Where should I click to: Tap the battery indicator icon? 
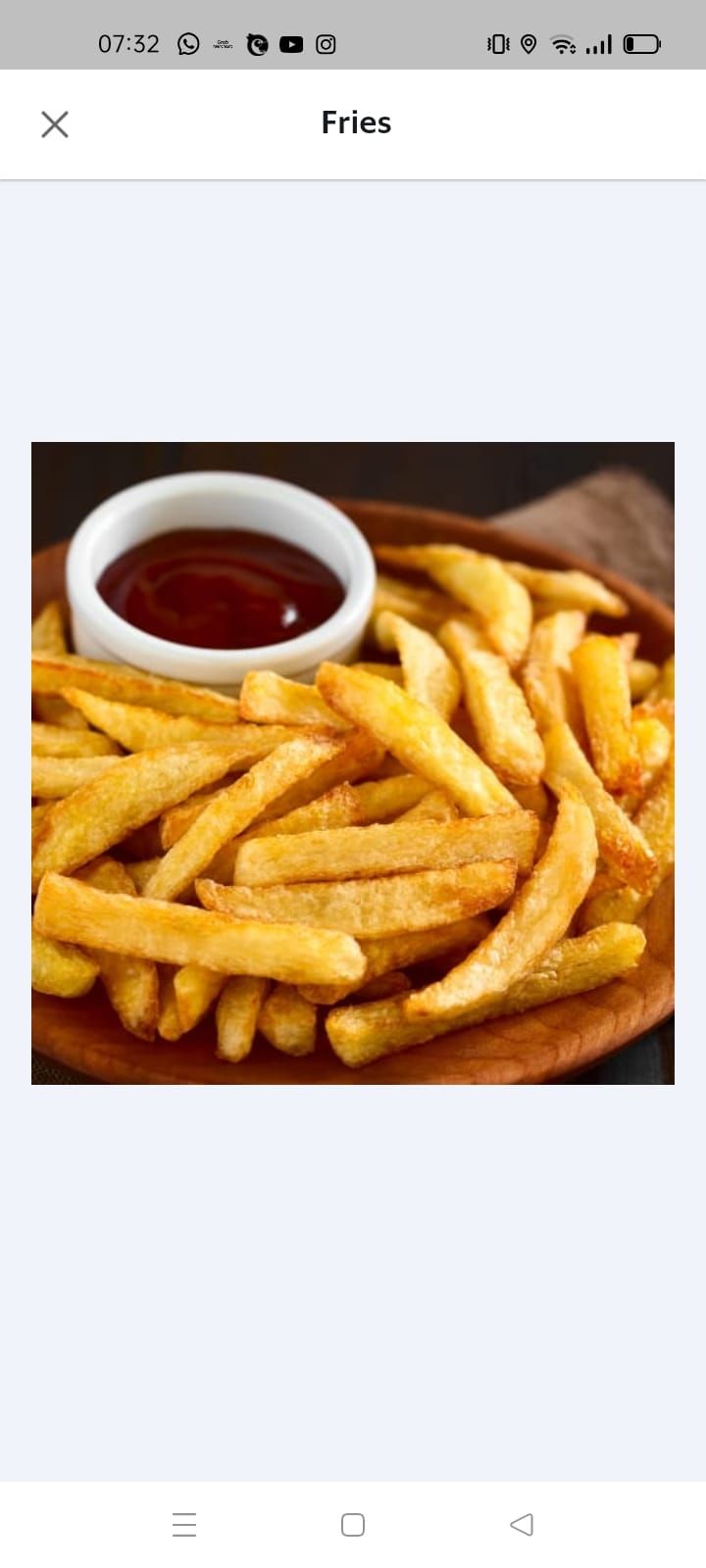641,44
